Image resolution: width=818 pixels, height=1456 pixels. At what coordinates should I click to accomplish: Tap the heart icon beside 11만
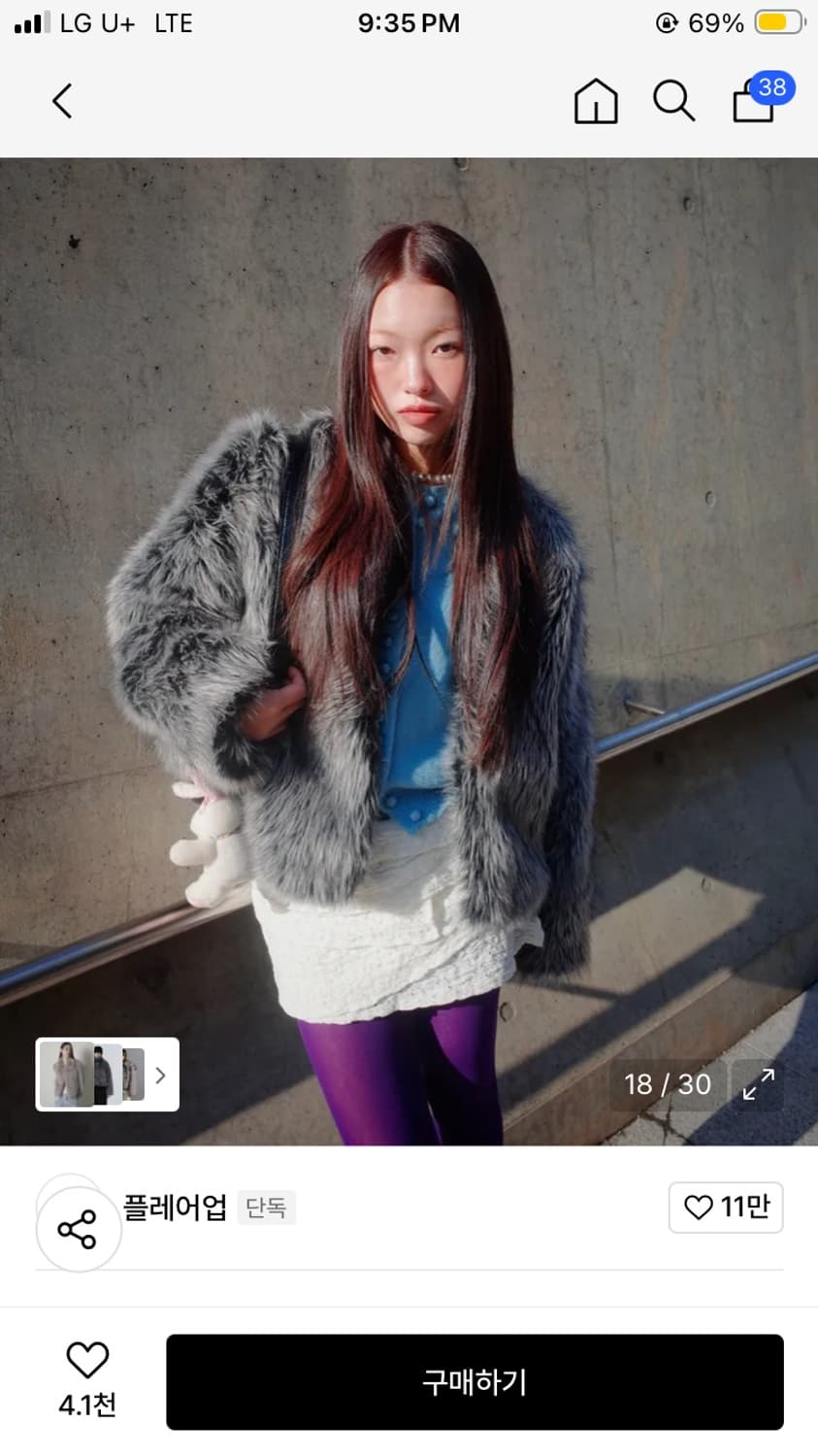(698, 1208)
